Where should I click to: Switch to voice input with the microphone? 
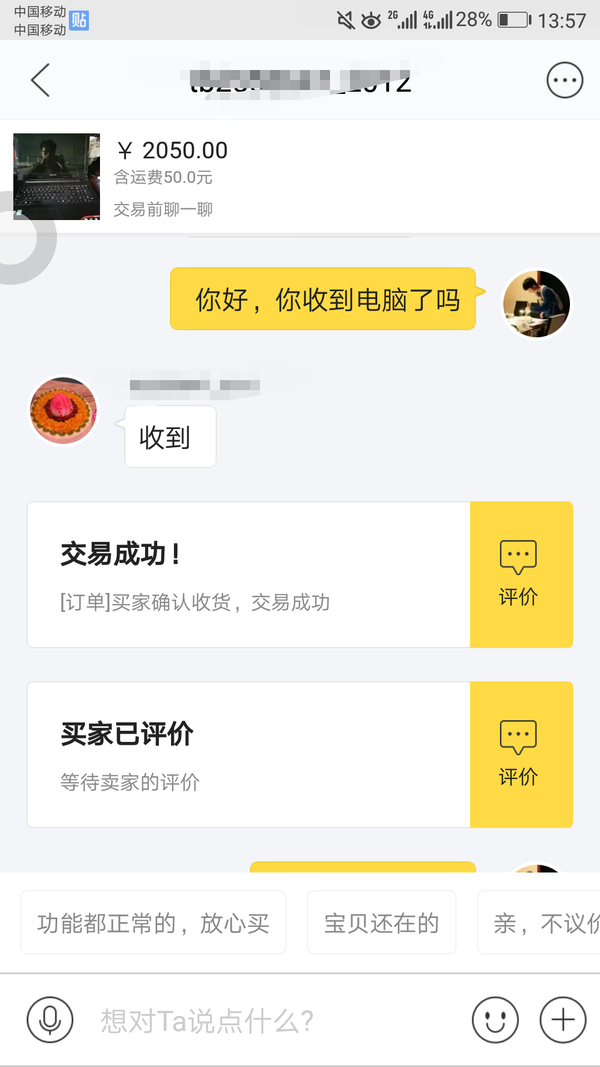tap(50, 1020)
